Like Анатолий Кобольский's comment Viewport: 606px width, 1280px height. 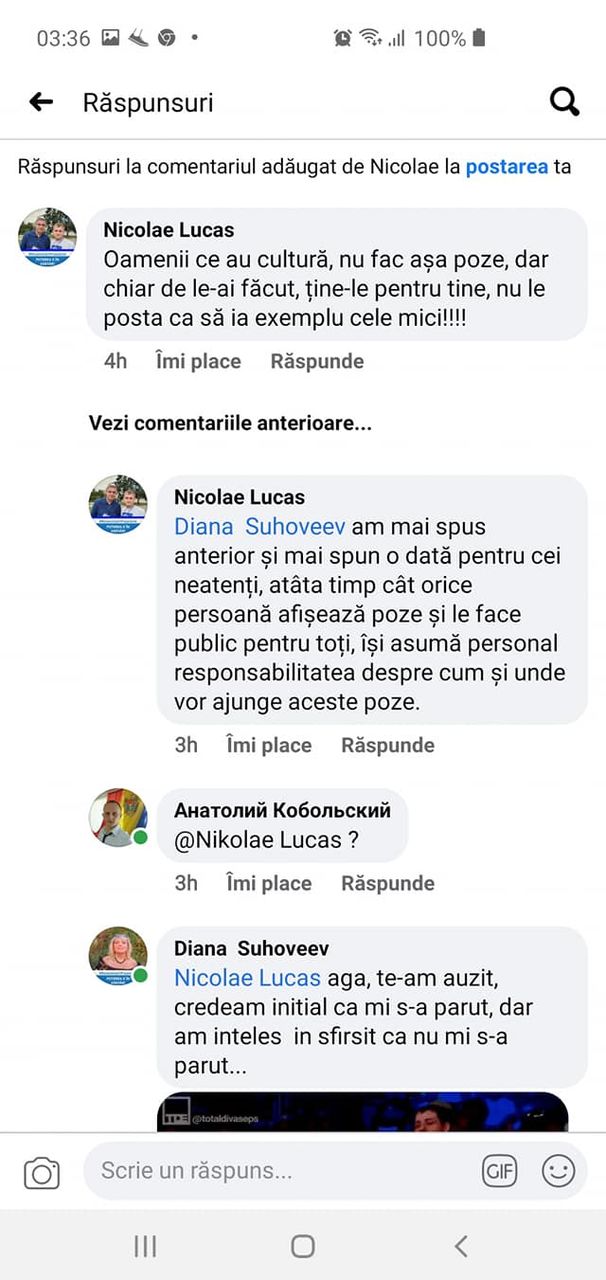(269, 884)
